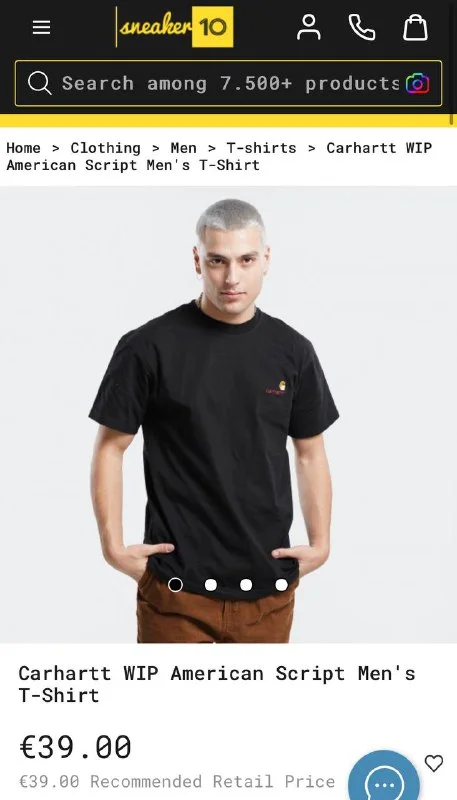Open the live chat bubble

384,777
